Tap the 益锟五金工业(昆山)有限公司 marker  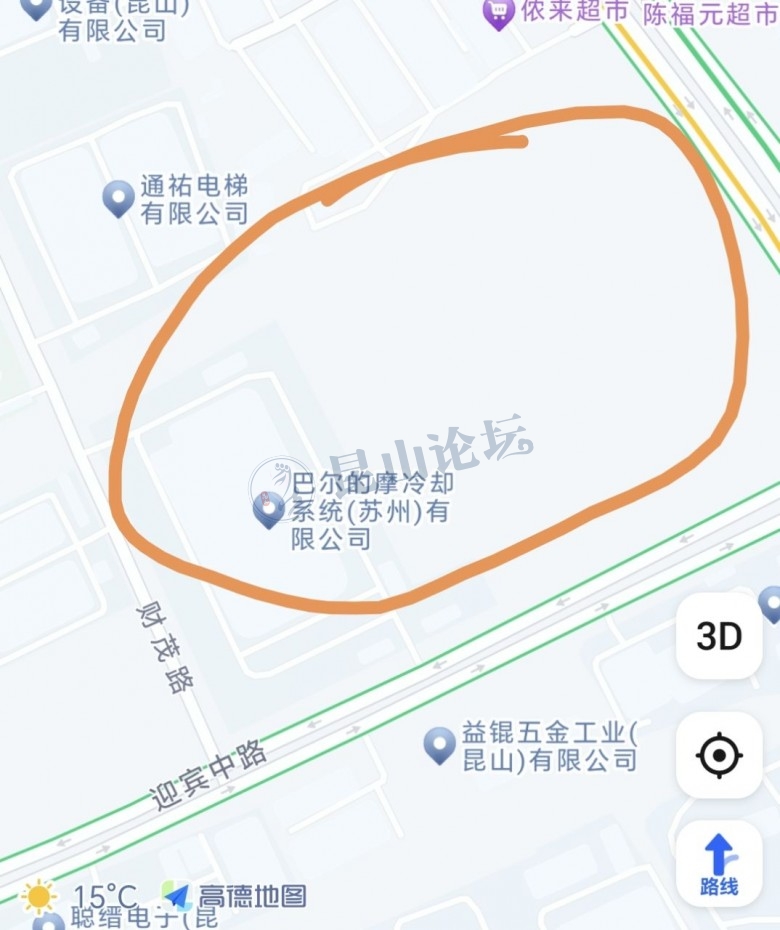439,745
